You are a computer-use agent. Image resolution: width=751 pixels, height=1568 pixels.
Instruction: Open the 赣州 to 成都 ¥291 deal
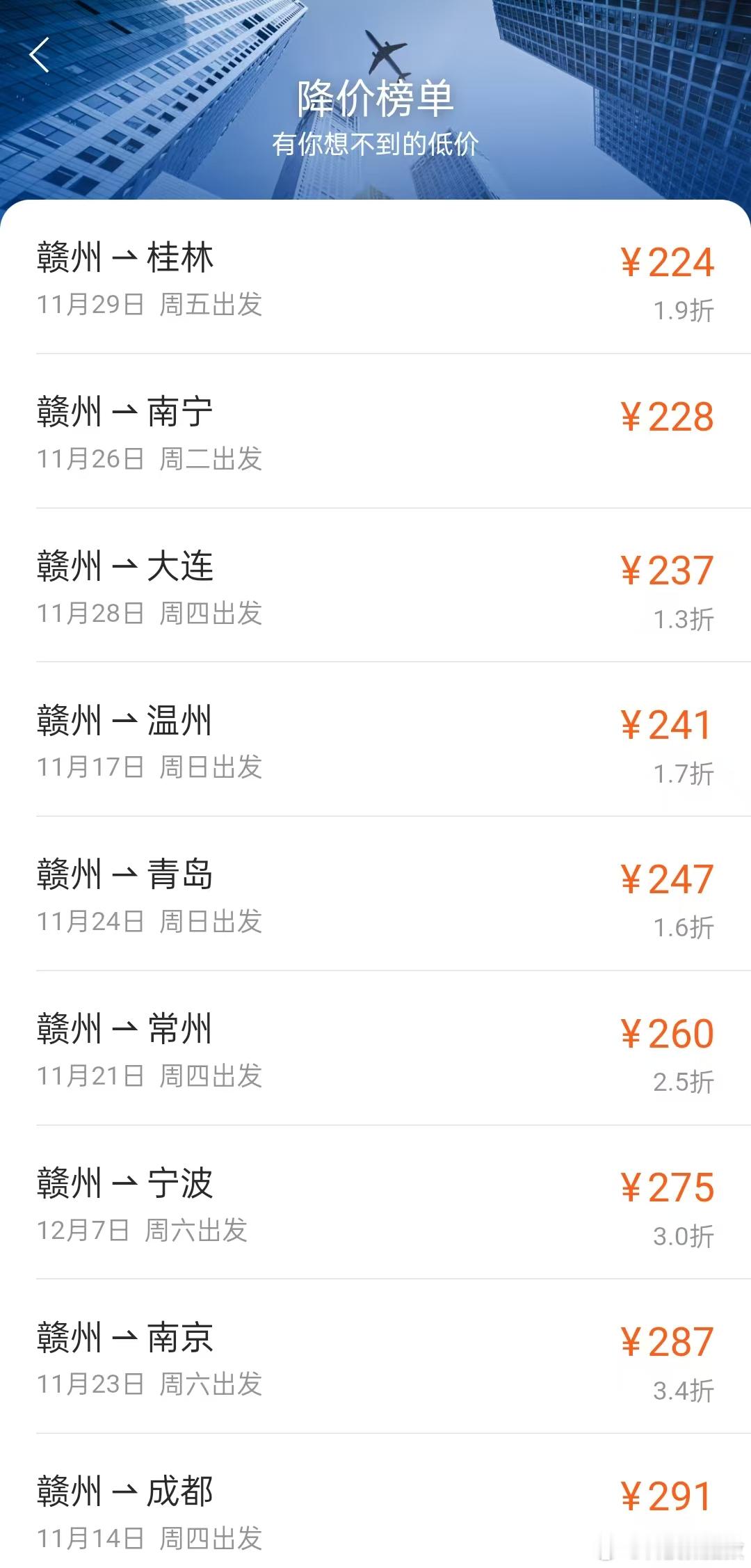tap(375, 1501)
